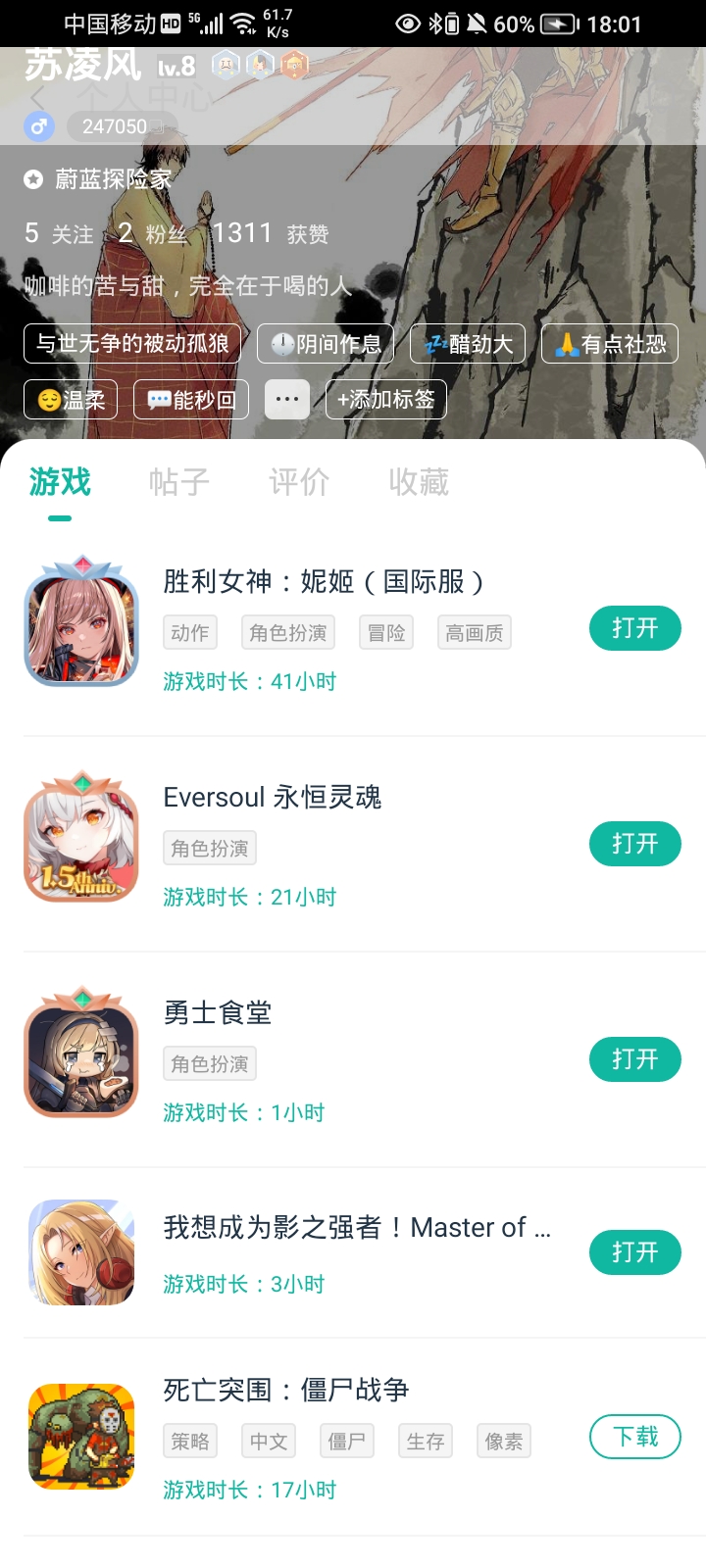Open 胜利女神:妮姬 with its 打开 button
This screenshot has width=706, height=1568.
click(x=634, y=628)
